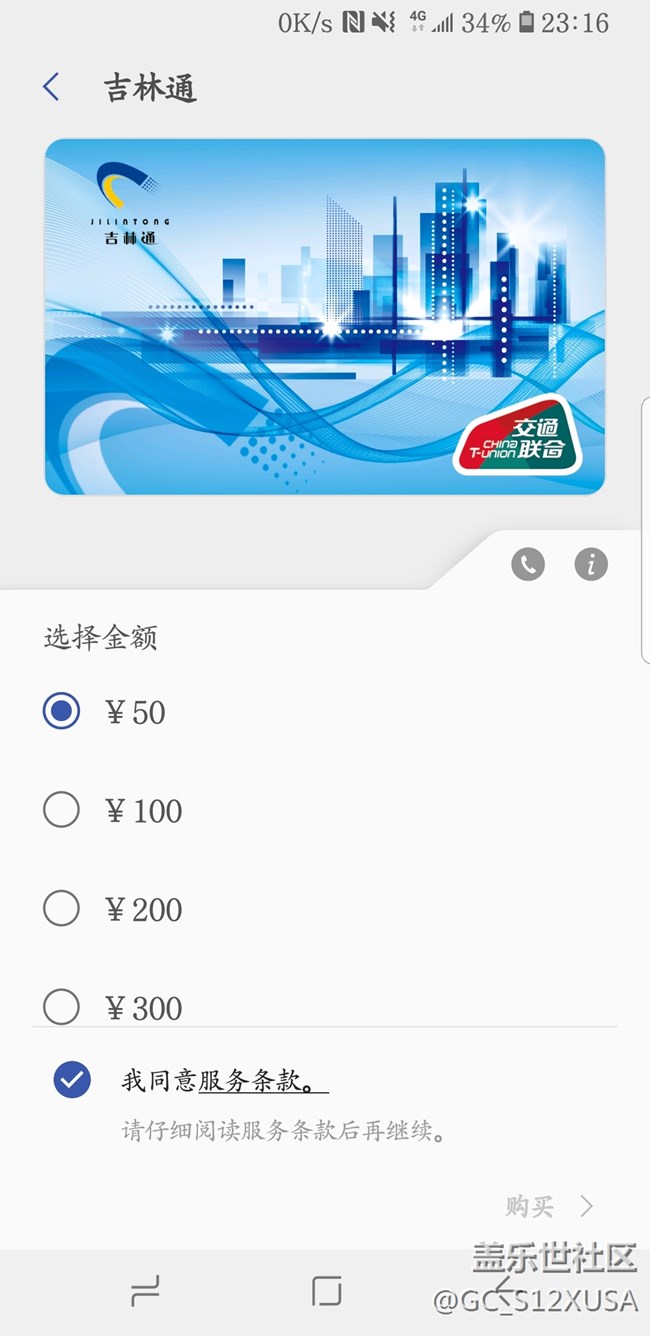The width and height of the screenshot is (650, 1336).
Task: Go back from the 吉林通 page
Action: 51,88
